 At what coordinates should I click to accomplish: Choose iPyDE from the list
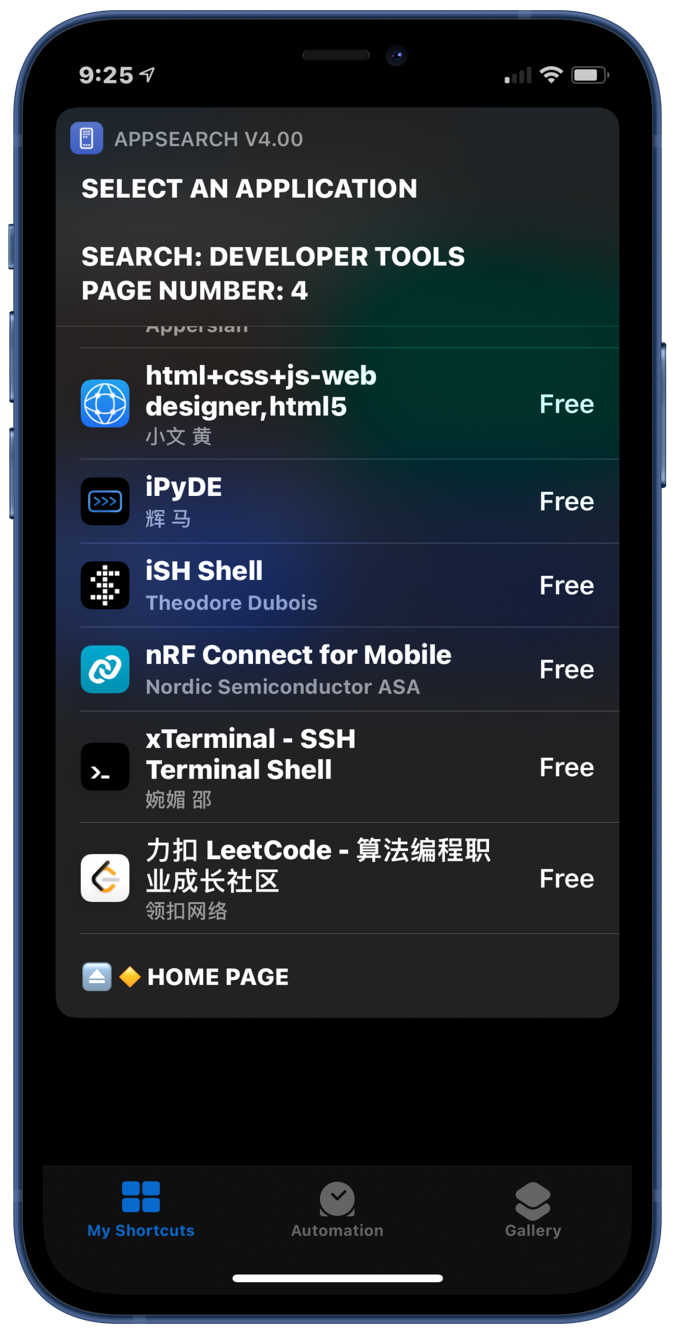coord(337,502)
